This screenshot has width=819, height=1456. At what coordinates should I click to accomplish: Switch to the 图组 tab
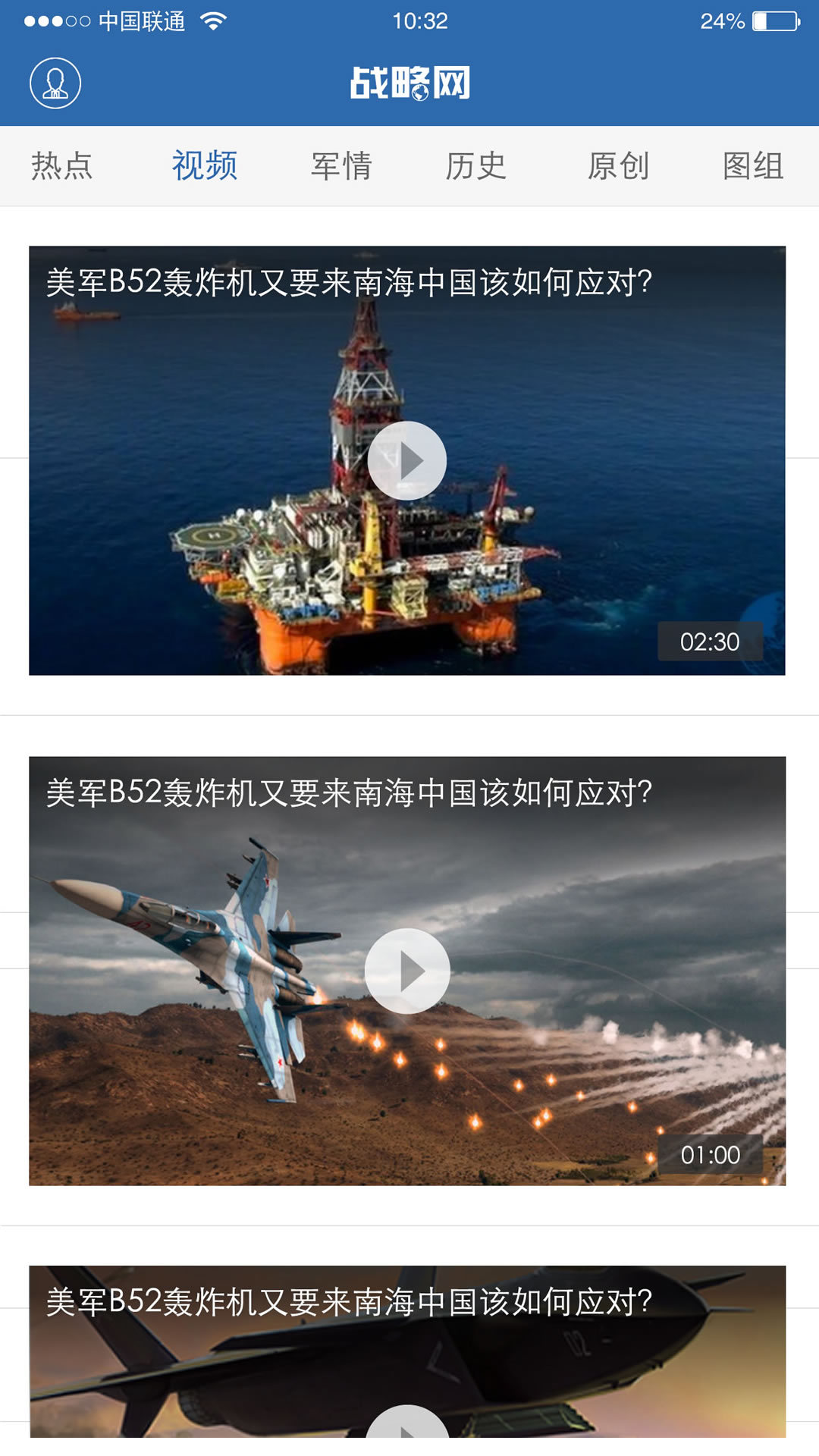pos(753,166)
